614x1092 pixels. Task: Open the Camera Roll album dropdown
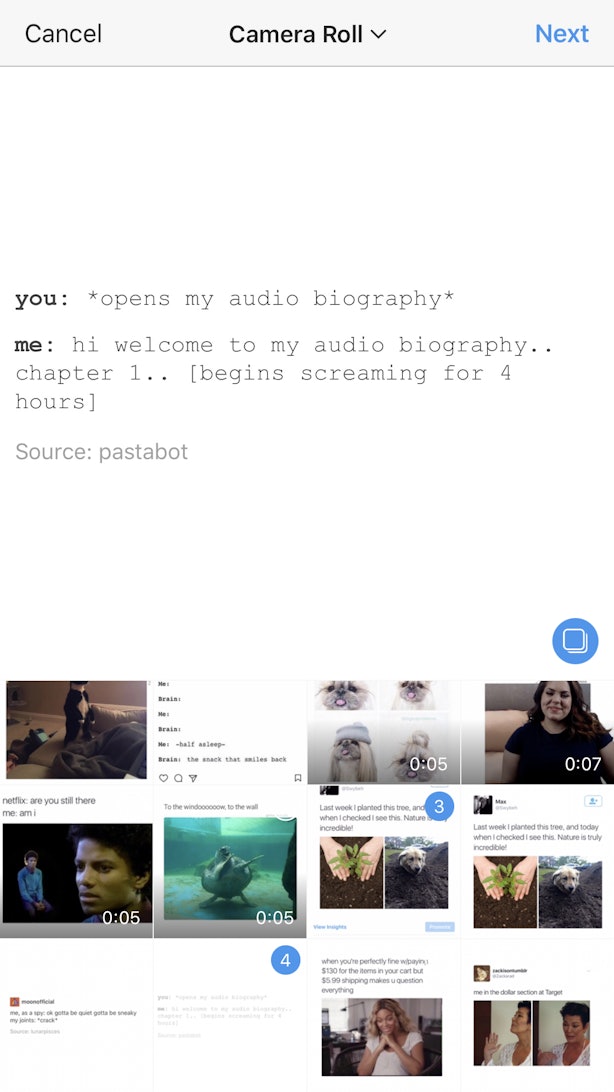tap(307, 33)
